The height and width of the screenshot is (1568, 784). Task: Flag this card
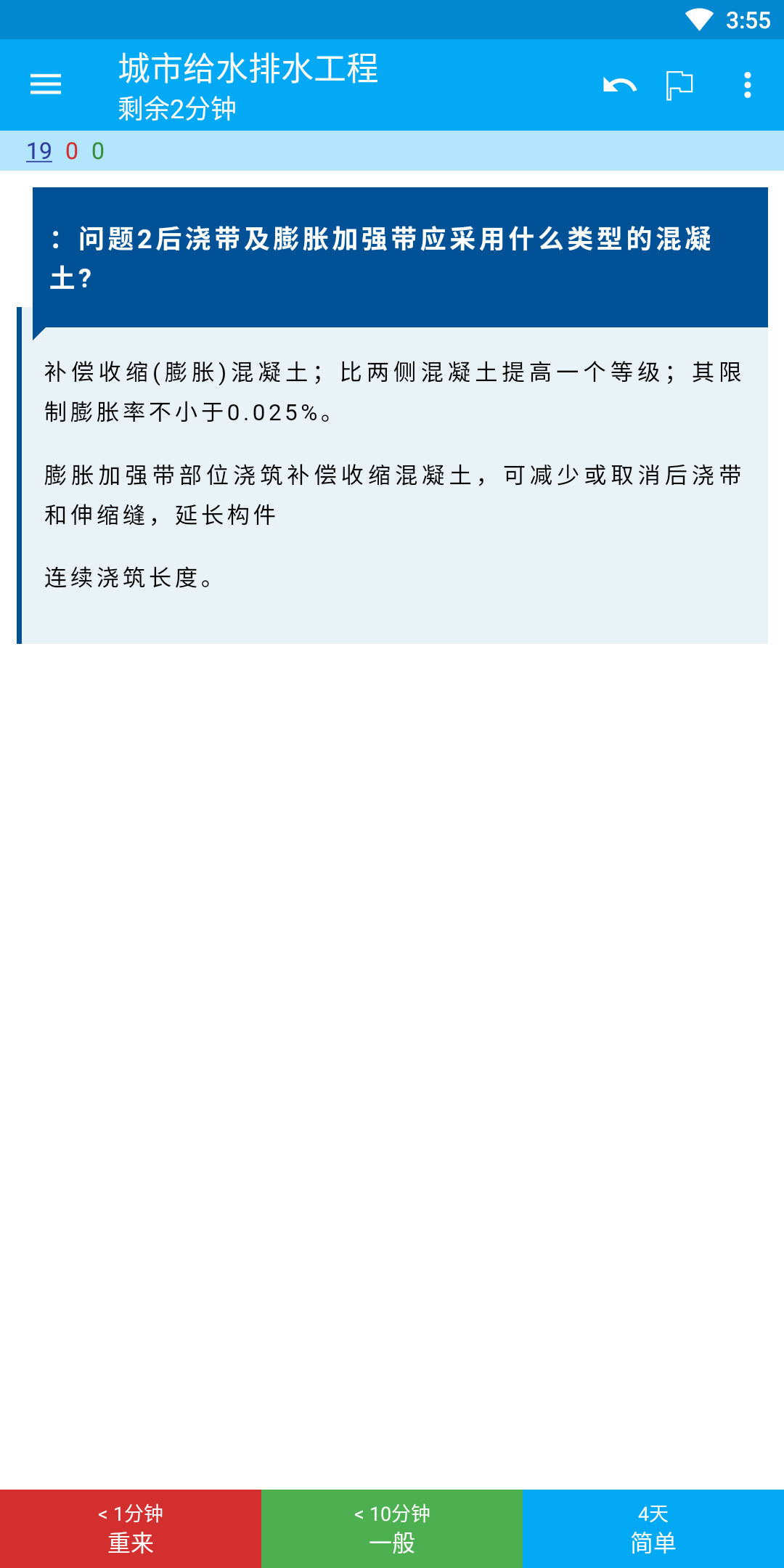pos(679,85)
